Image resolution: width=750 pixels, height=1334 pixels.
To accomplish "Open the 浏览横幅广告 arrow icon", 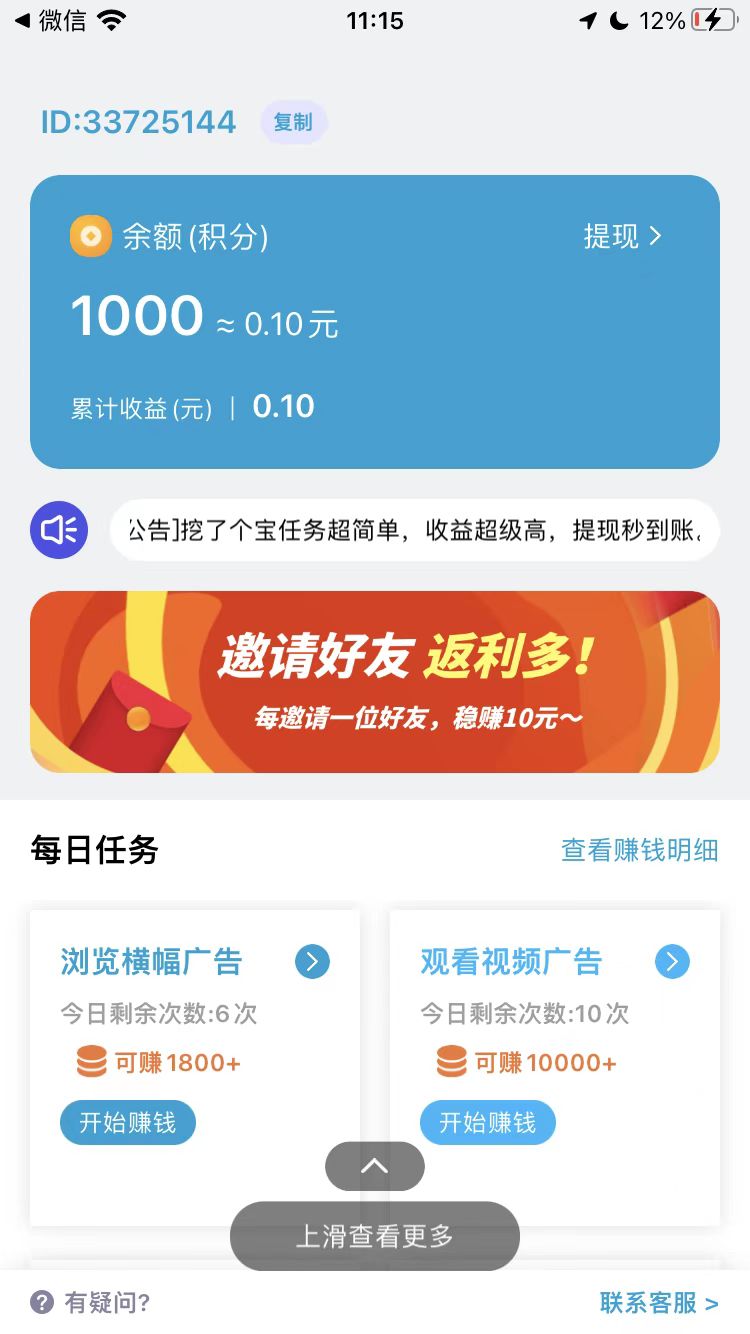I will pyautogui.click(x=313, y=961).
